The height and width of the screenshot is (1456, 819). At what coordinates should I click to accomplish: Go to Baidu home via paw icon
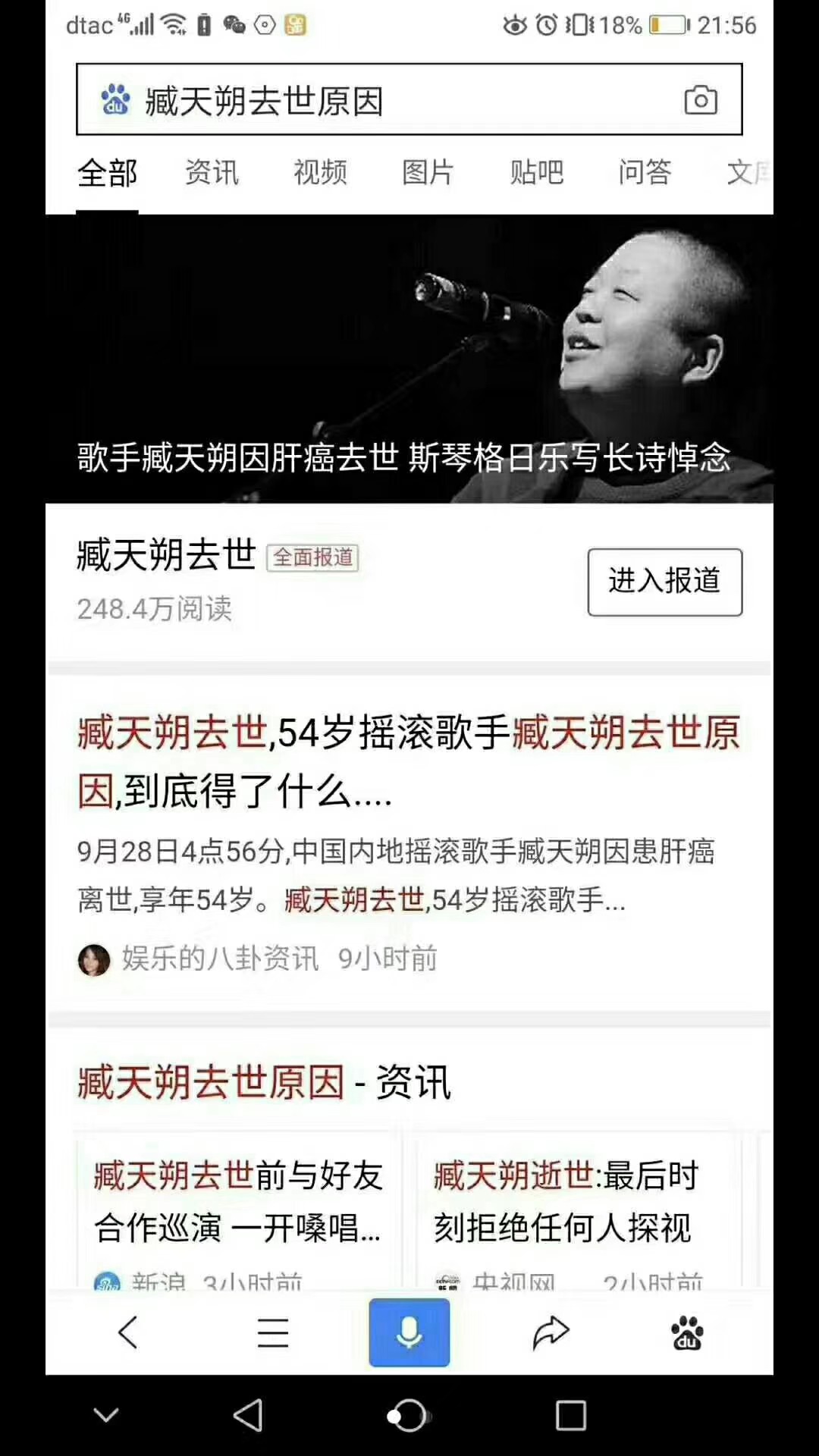687,1332
